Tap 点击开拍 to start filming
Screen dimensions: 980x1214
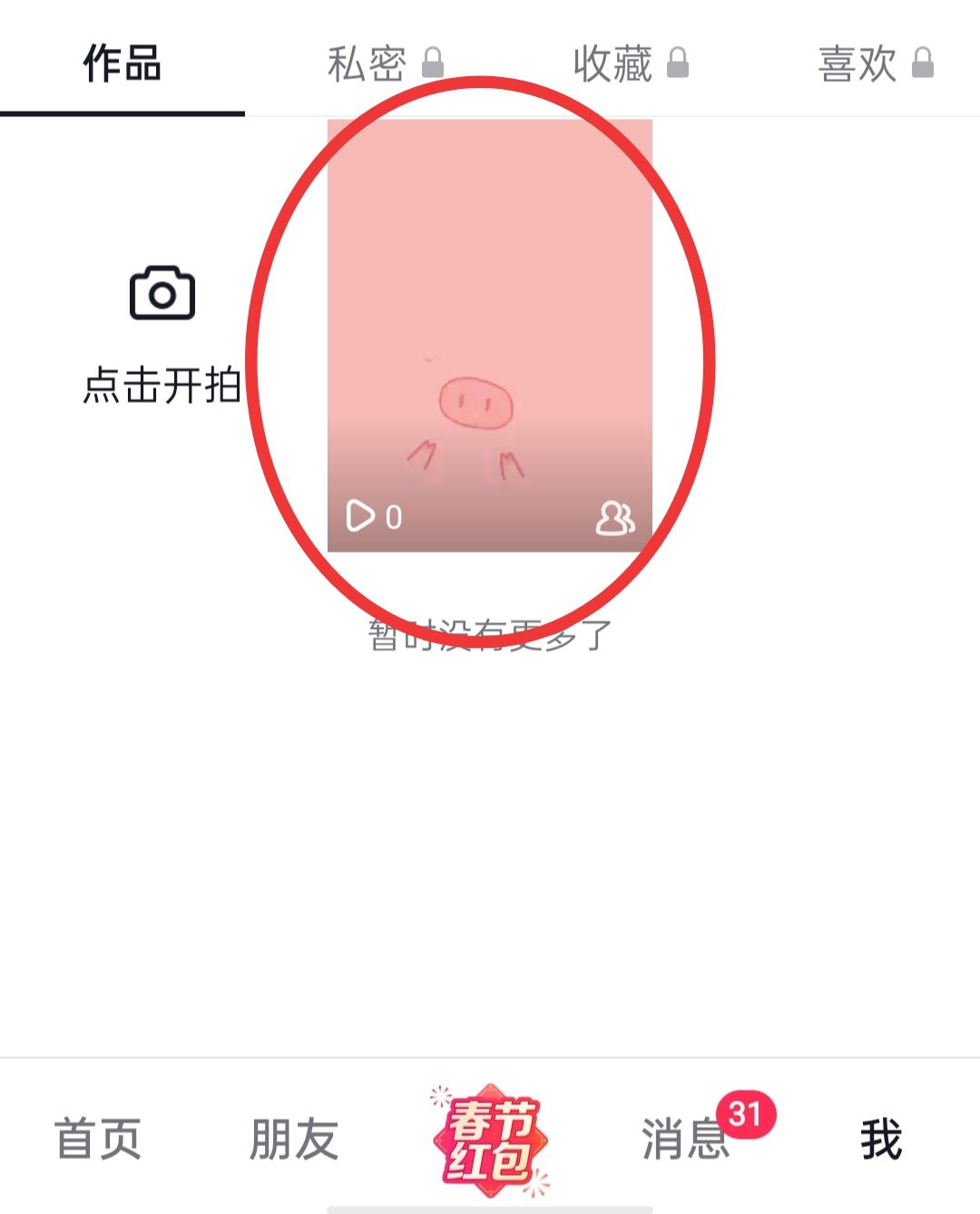(x=162, y=386)
